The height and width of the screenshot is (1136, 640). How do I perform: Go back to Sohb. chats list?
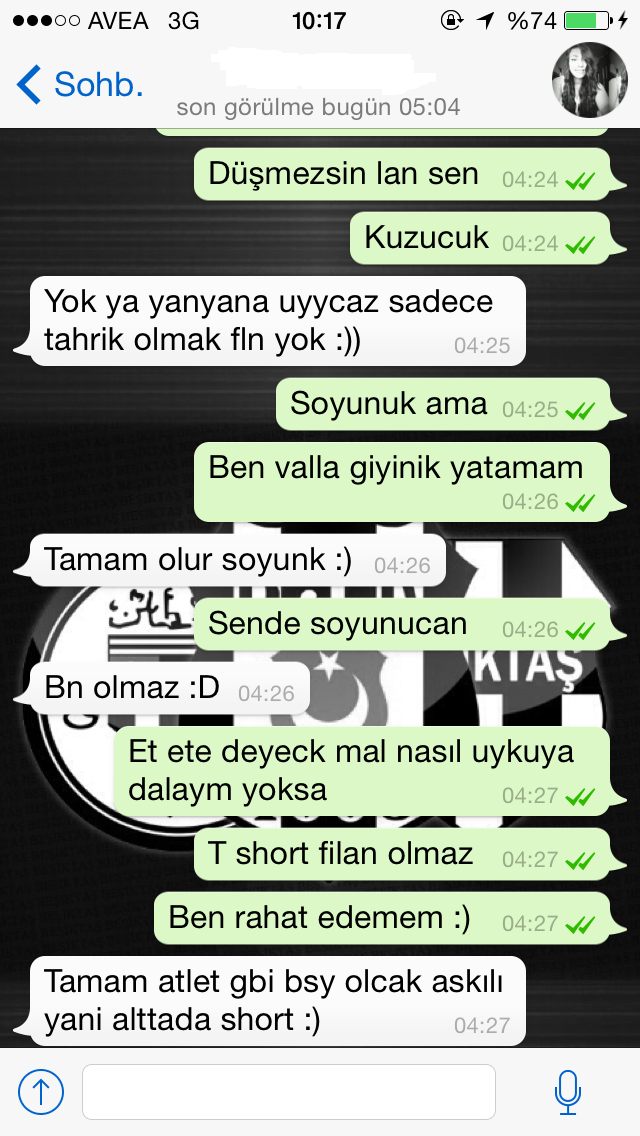pyautogui.click(x=80, y=84)
